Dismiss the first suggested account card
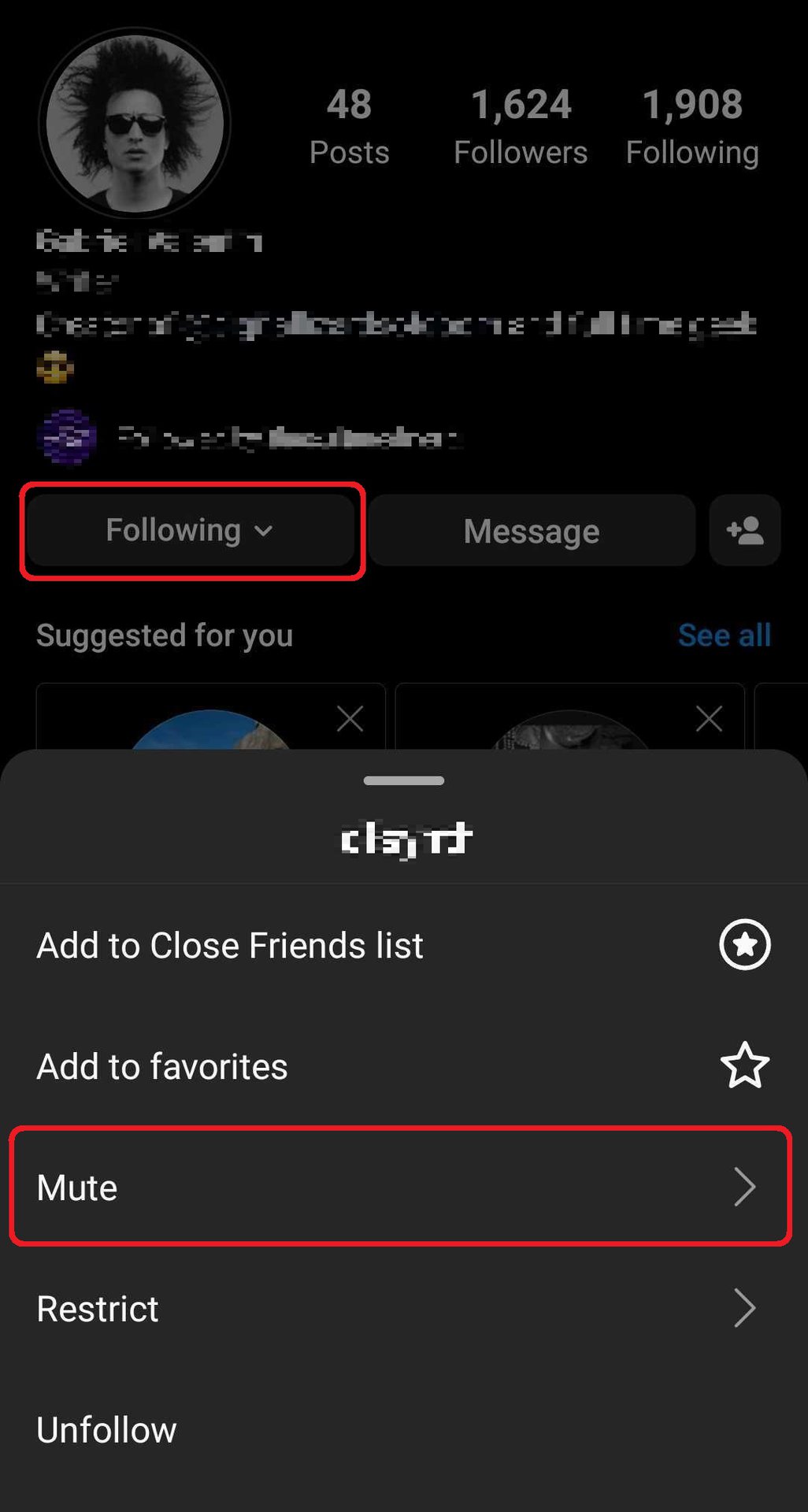 pos(350,718)
